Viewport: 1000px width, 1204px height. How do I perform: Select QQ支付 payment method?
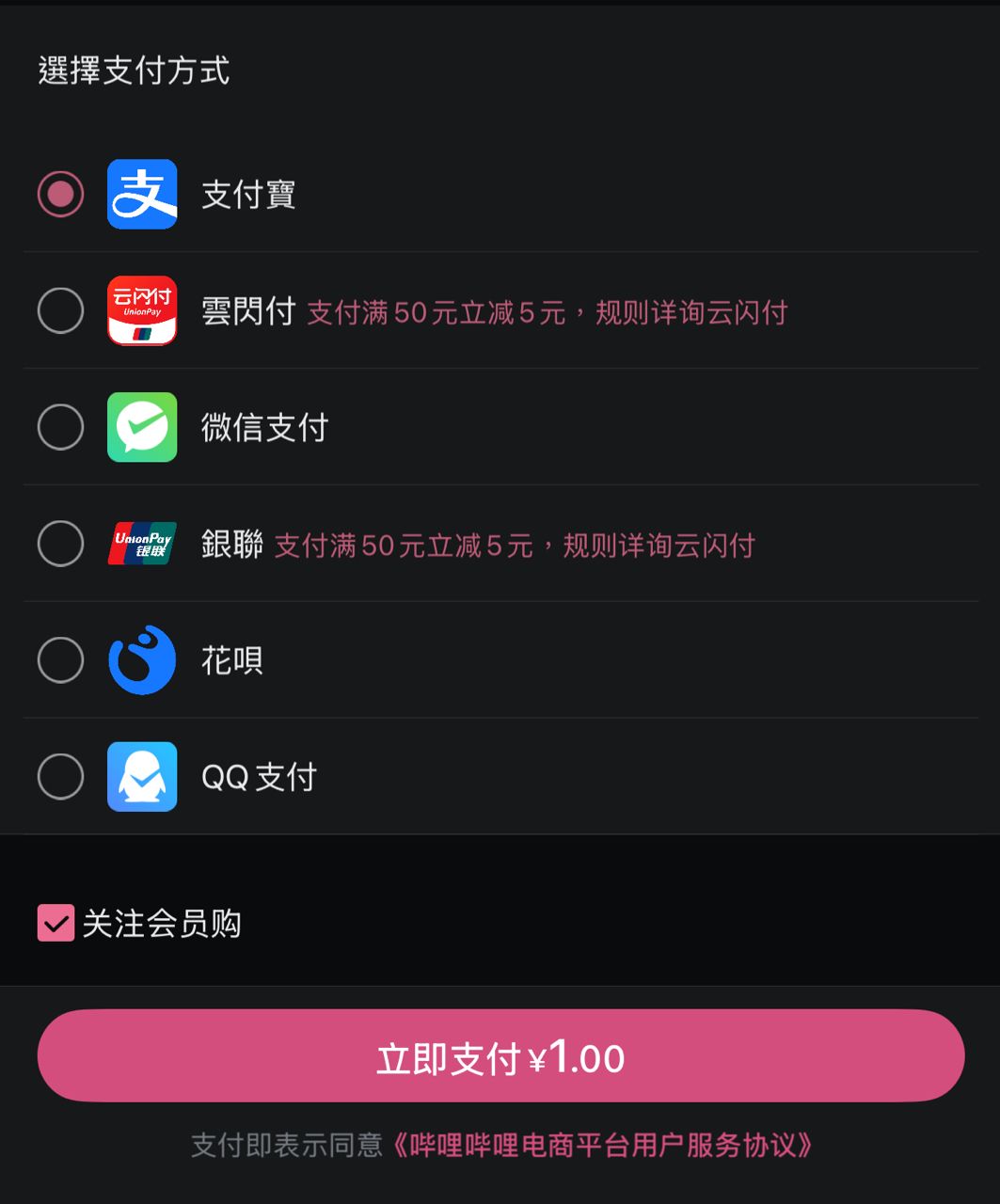(61, 777)
